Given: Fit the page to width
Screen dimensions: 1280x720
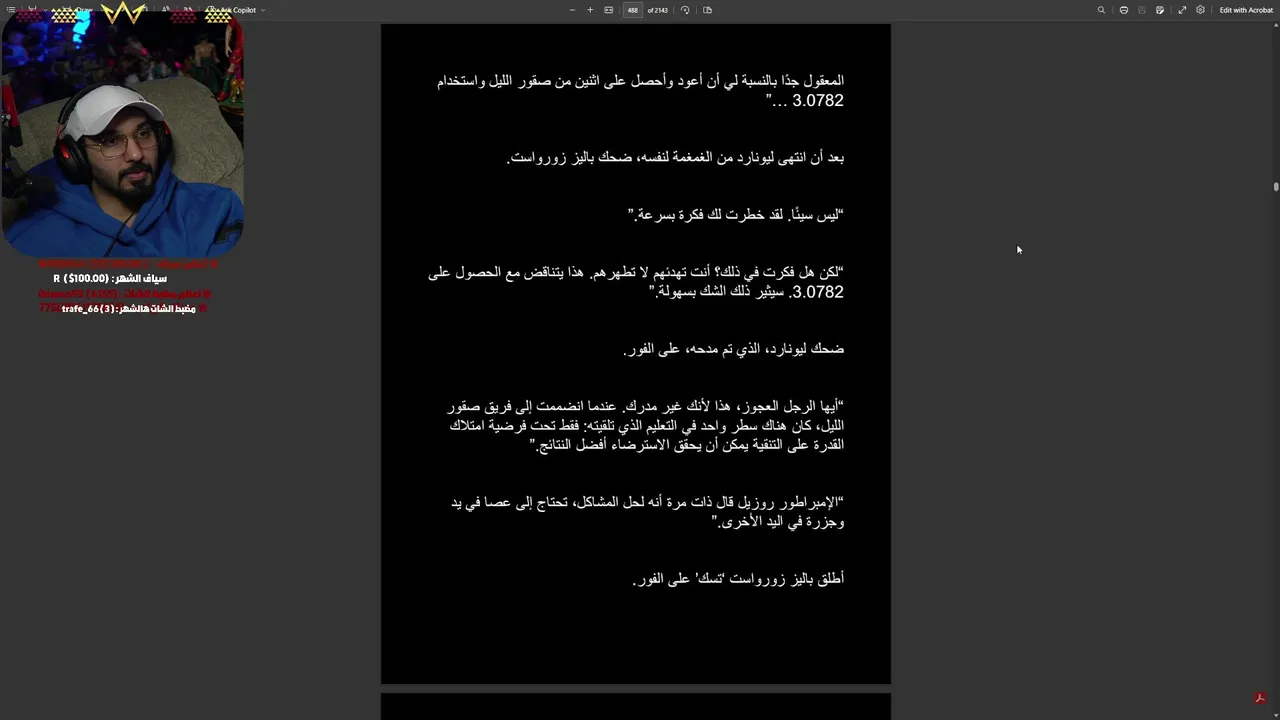Looking at the screenshot, I should (x=609, y=10).
